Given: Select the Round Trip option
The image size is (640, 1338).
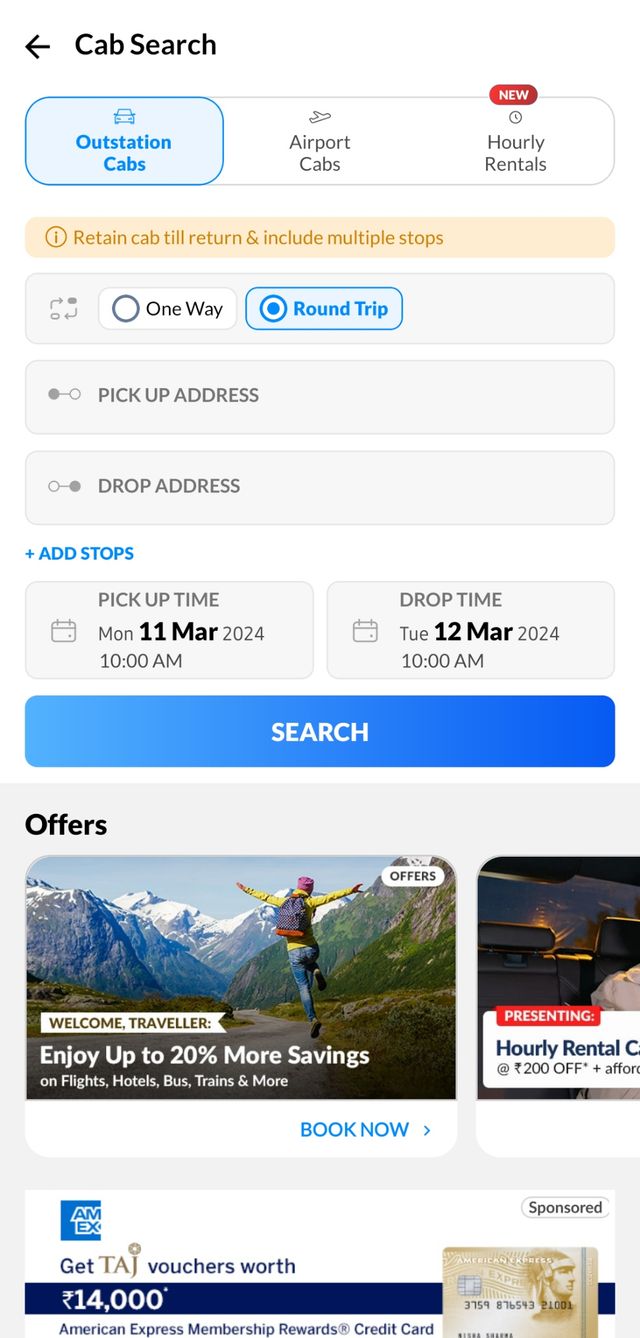Looking at the screenshot, I should 324,309.
